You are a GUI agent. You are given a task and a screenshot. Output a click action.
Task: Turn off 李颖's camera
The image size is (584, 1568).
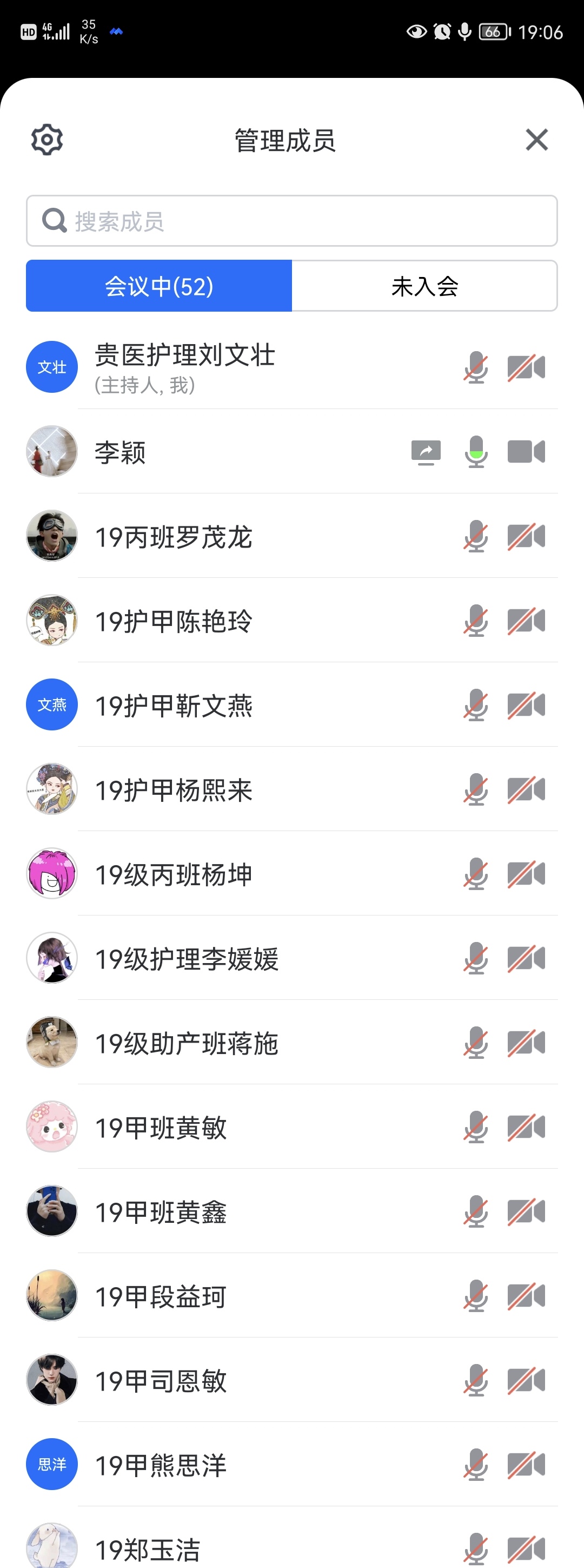(x=526, y=452)
